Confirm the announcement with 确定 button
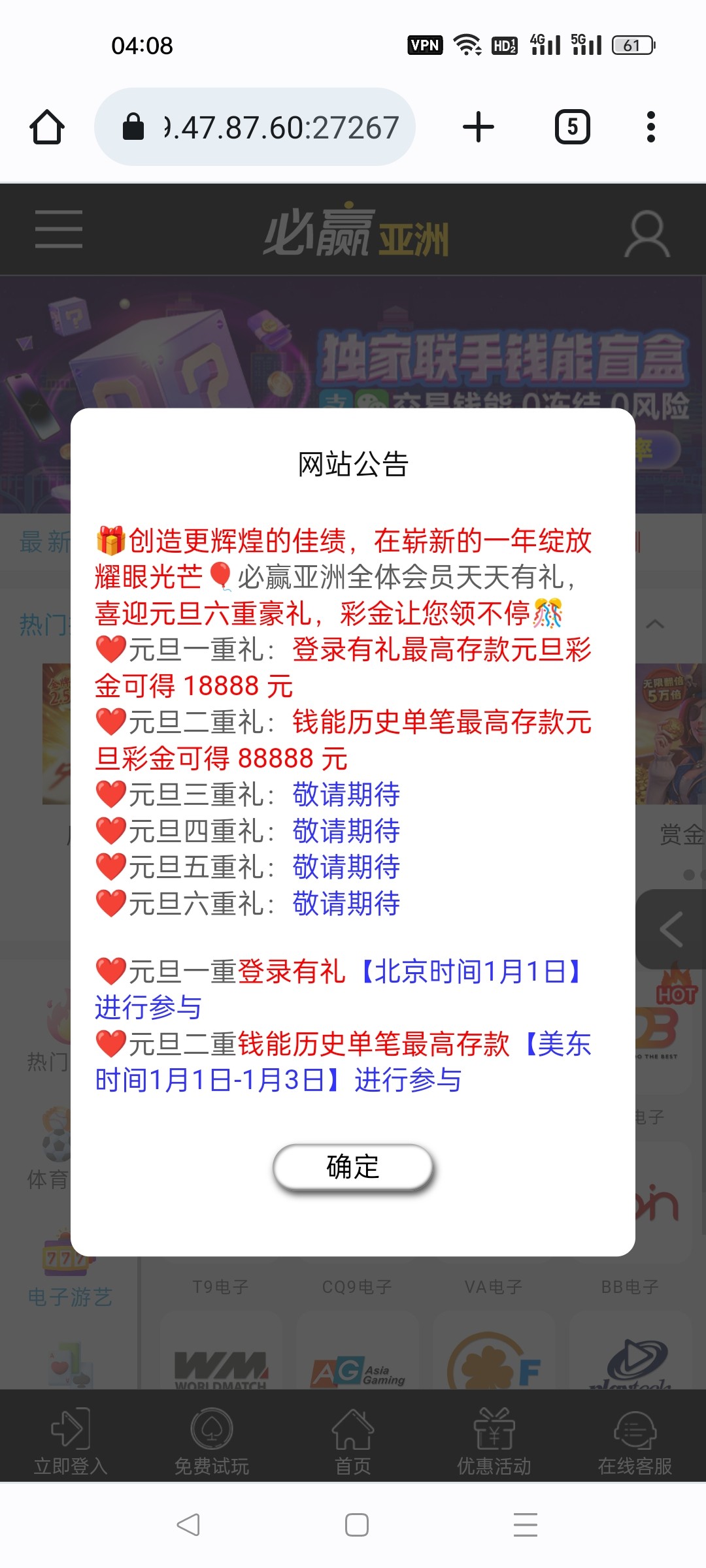This screenshot has width=706, height=1568. [353, 1167]
